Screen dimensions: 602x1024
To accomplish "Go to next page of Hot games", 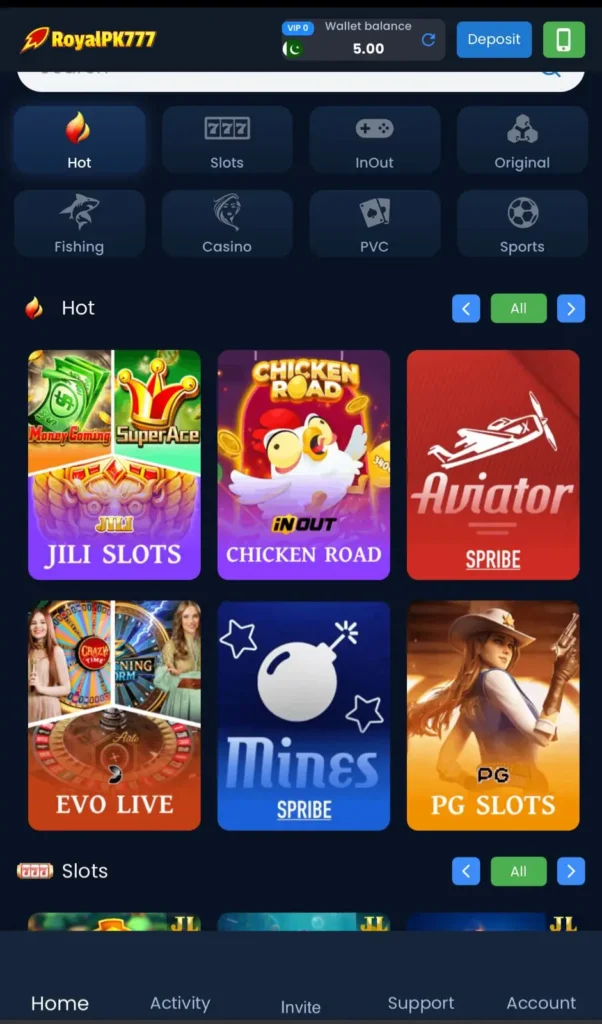I will pos(571,308).
